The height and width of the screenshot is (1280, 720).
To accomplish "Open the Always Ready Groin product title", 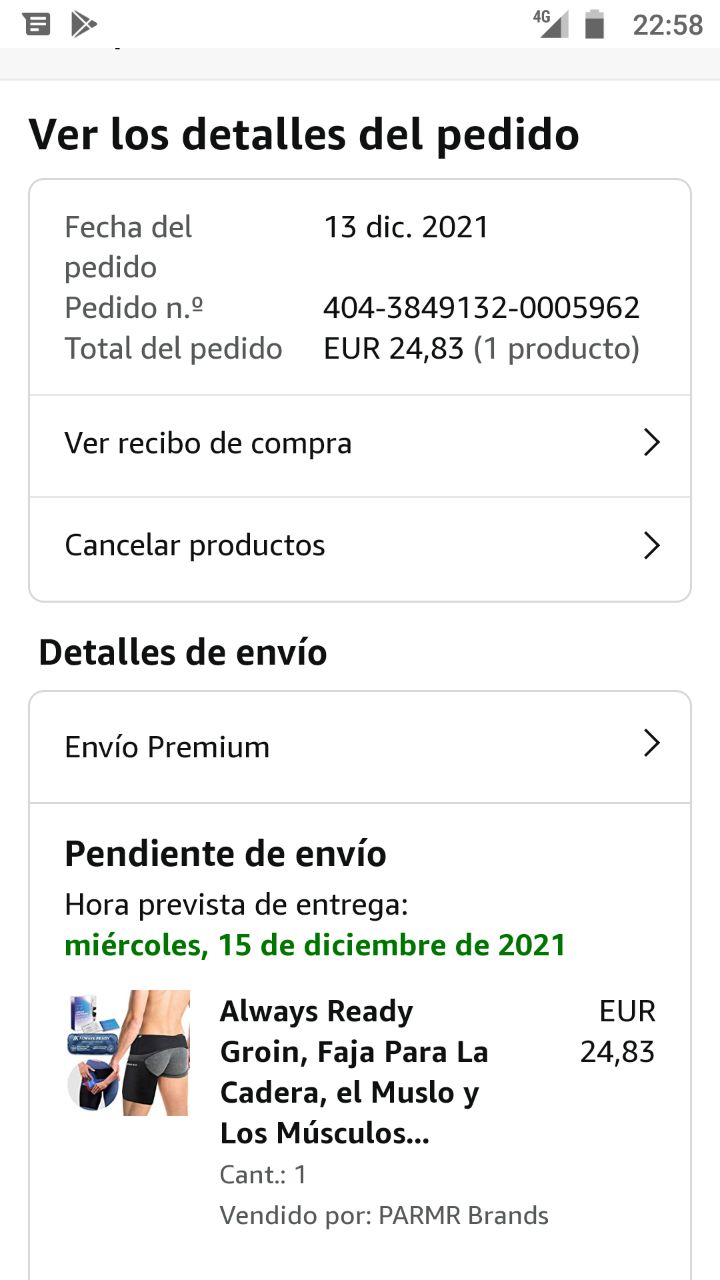I will (x=353, y=1072).
